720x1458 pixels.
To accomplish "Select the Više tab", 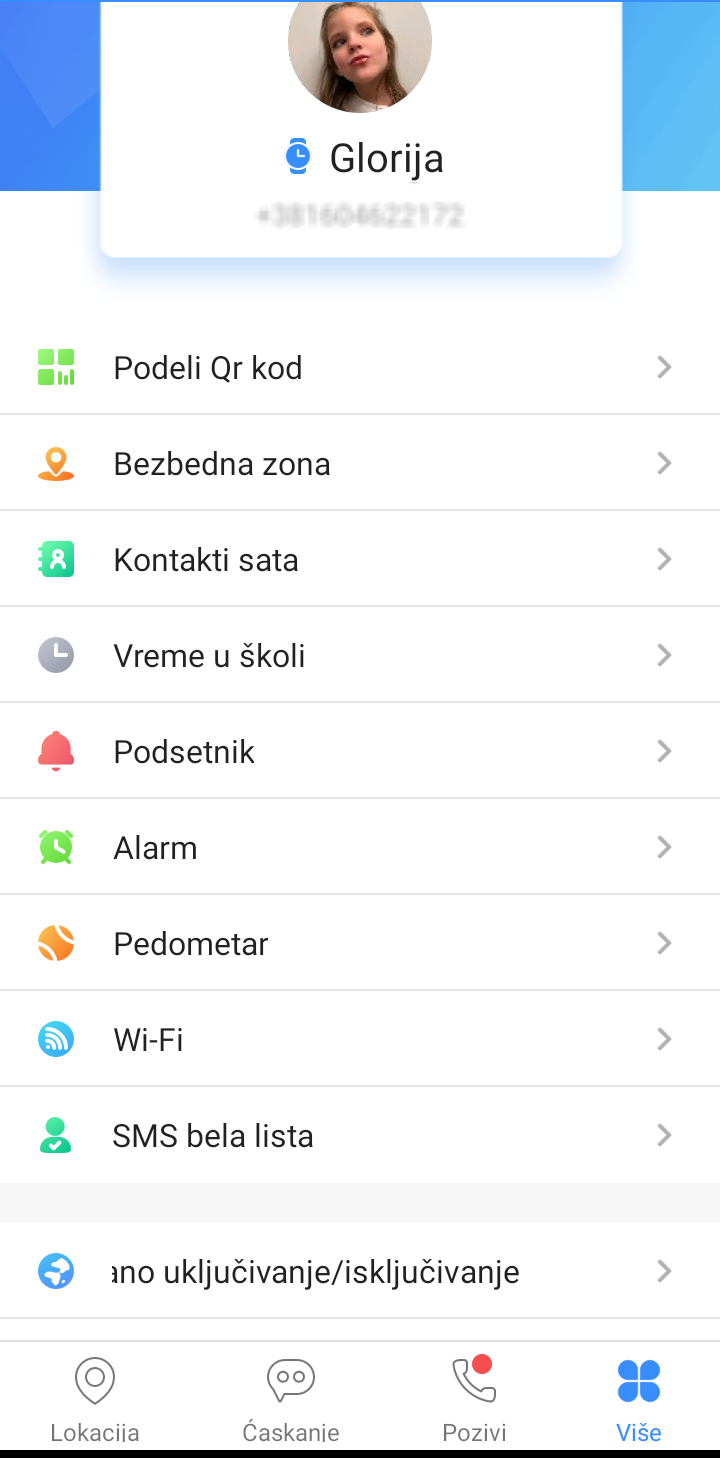I will [x=639, y=1398].
